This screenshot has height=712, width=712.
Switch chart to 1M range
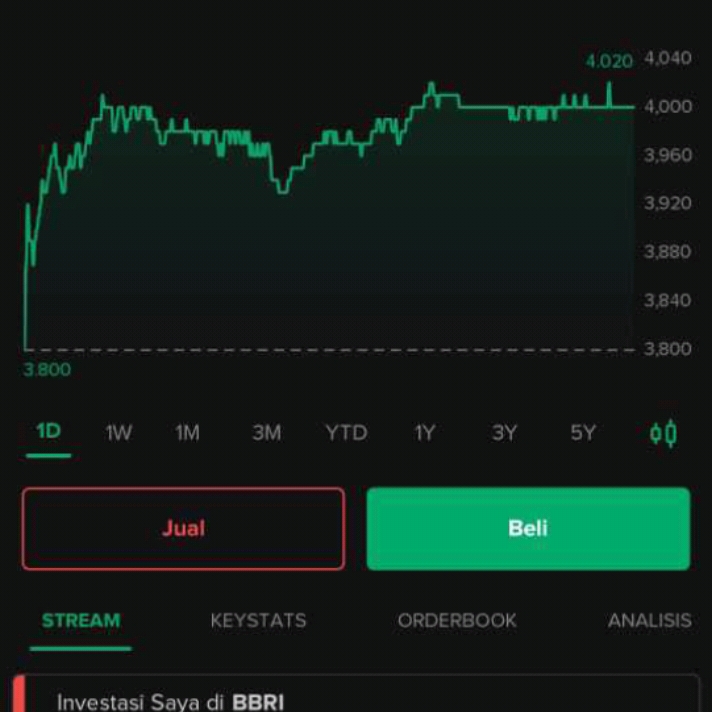187,433
